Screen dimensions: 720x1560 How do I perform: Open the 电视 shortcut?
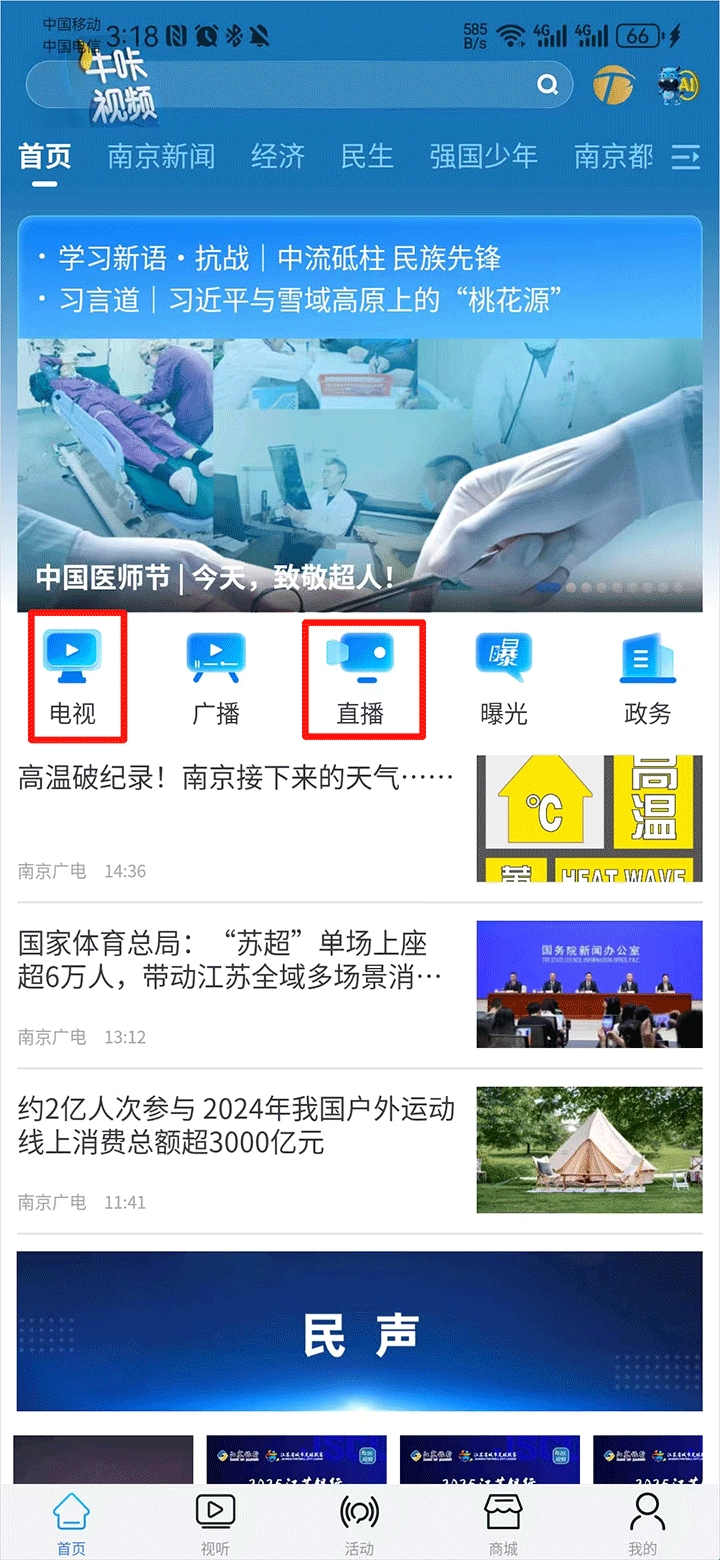point(72,677)
